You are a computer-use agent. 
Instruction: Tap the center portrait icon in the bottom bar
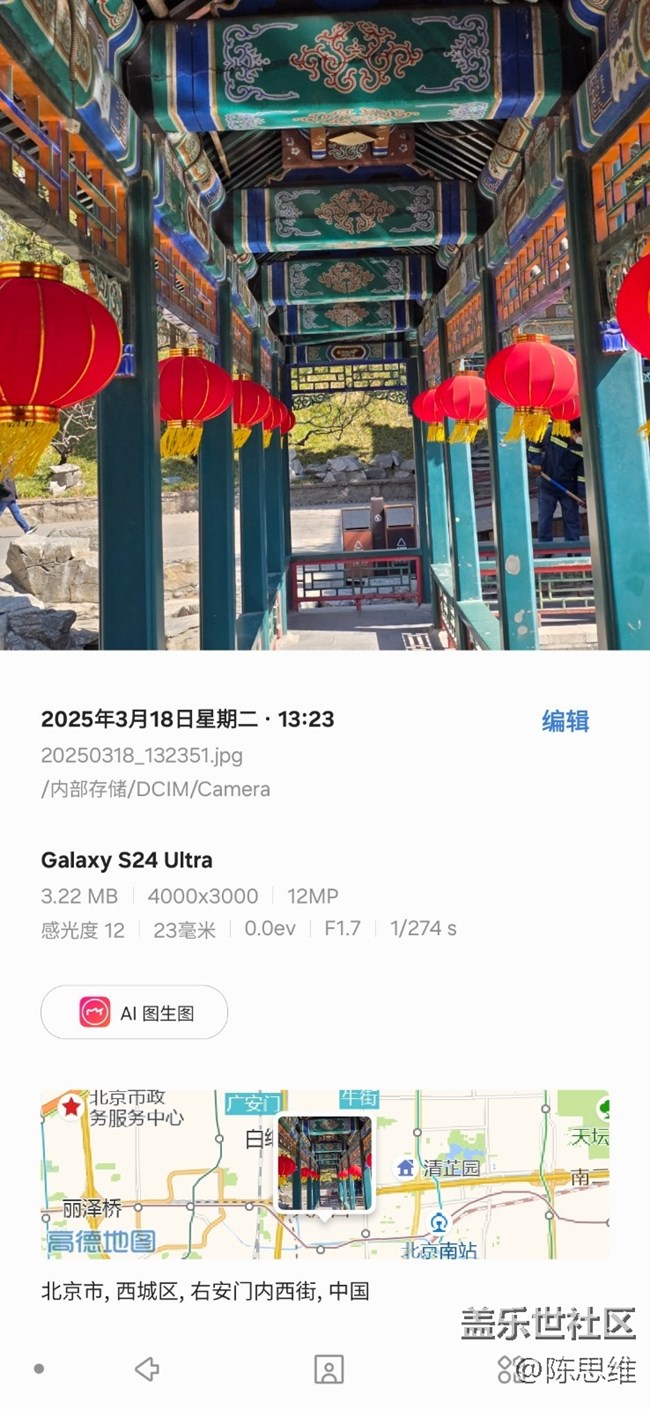(x=328, y=1369)
